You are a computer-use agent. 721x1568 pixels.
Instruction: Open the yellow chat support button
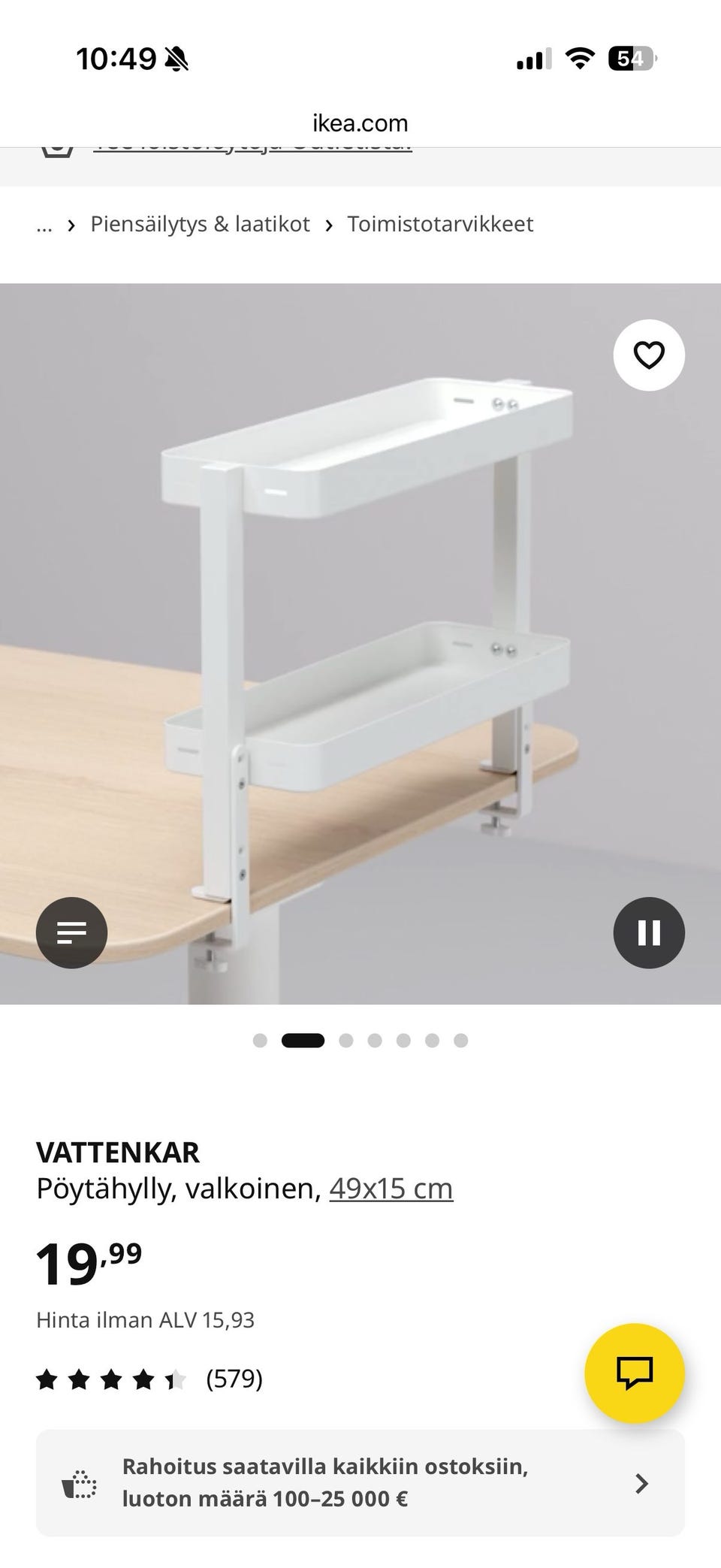tap(635, 1373)
